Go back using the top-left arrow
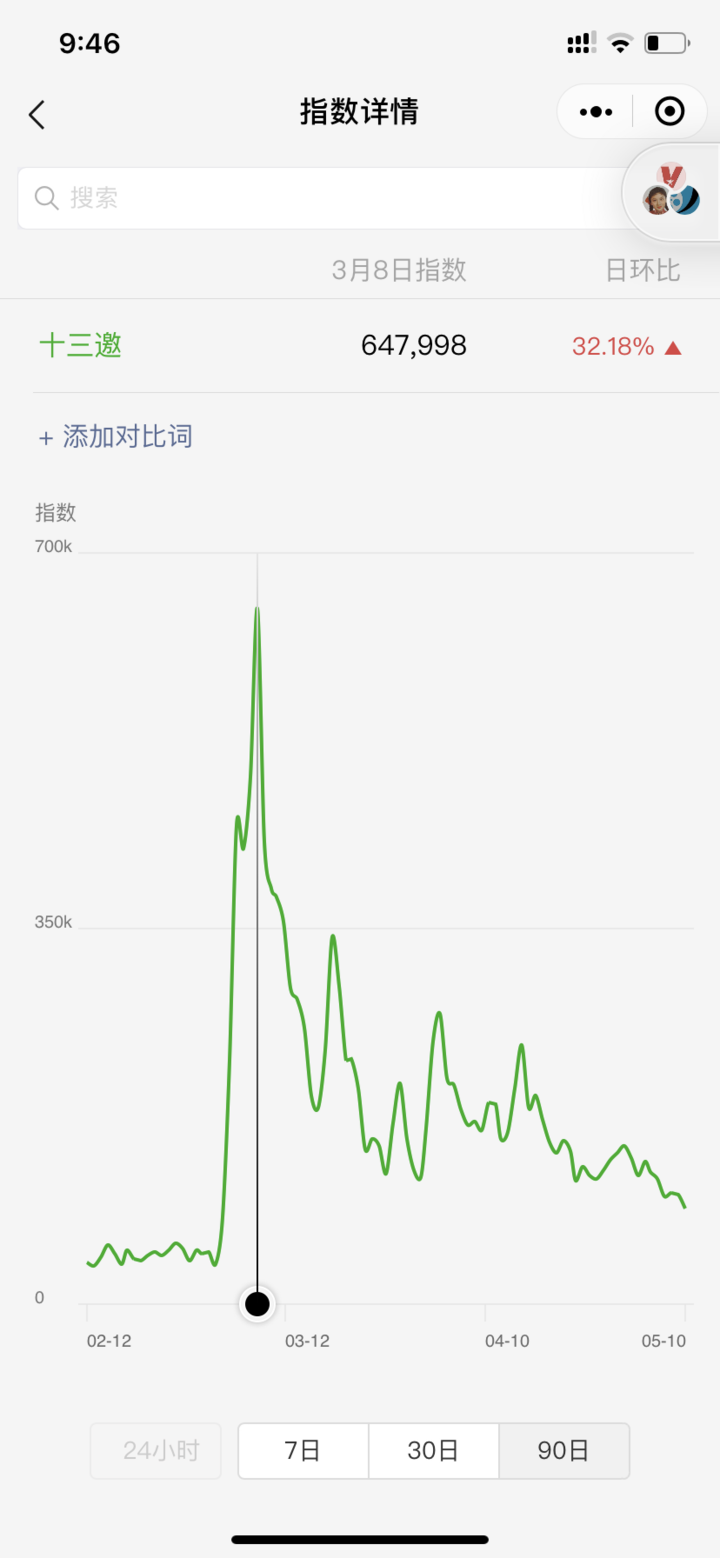 [x=37, y=115]
